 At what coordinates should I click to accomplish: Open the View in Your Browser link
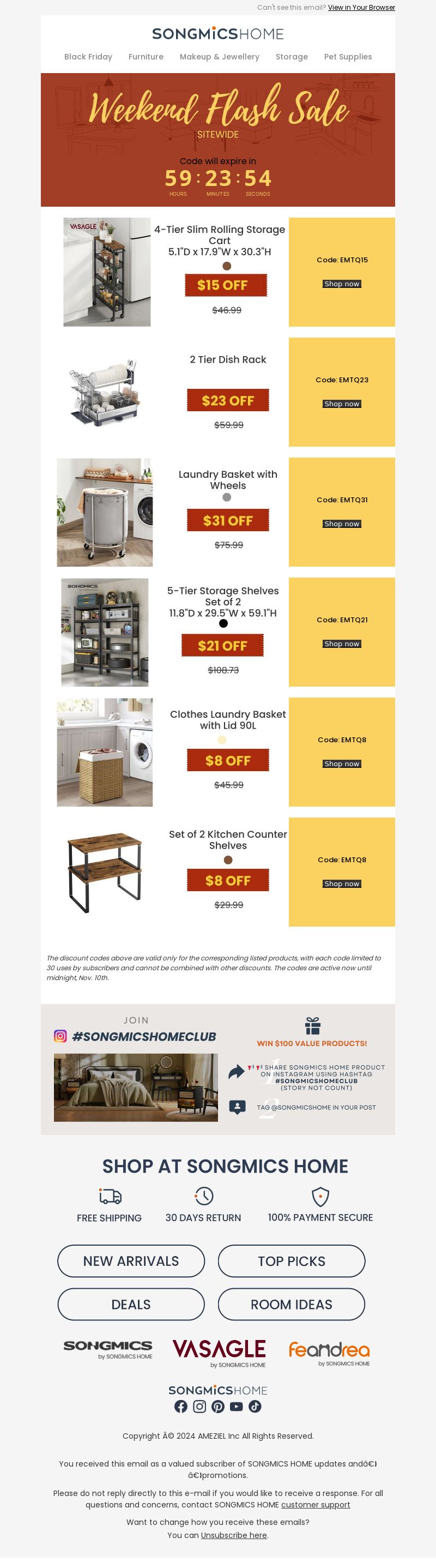(361, 7)
